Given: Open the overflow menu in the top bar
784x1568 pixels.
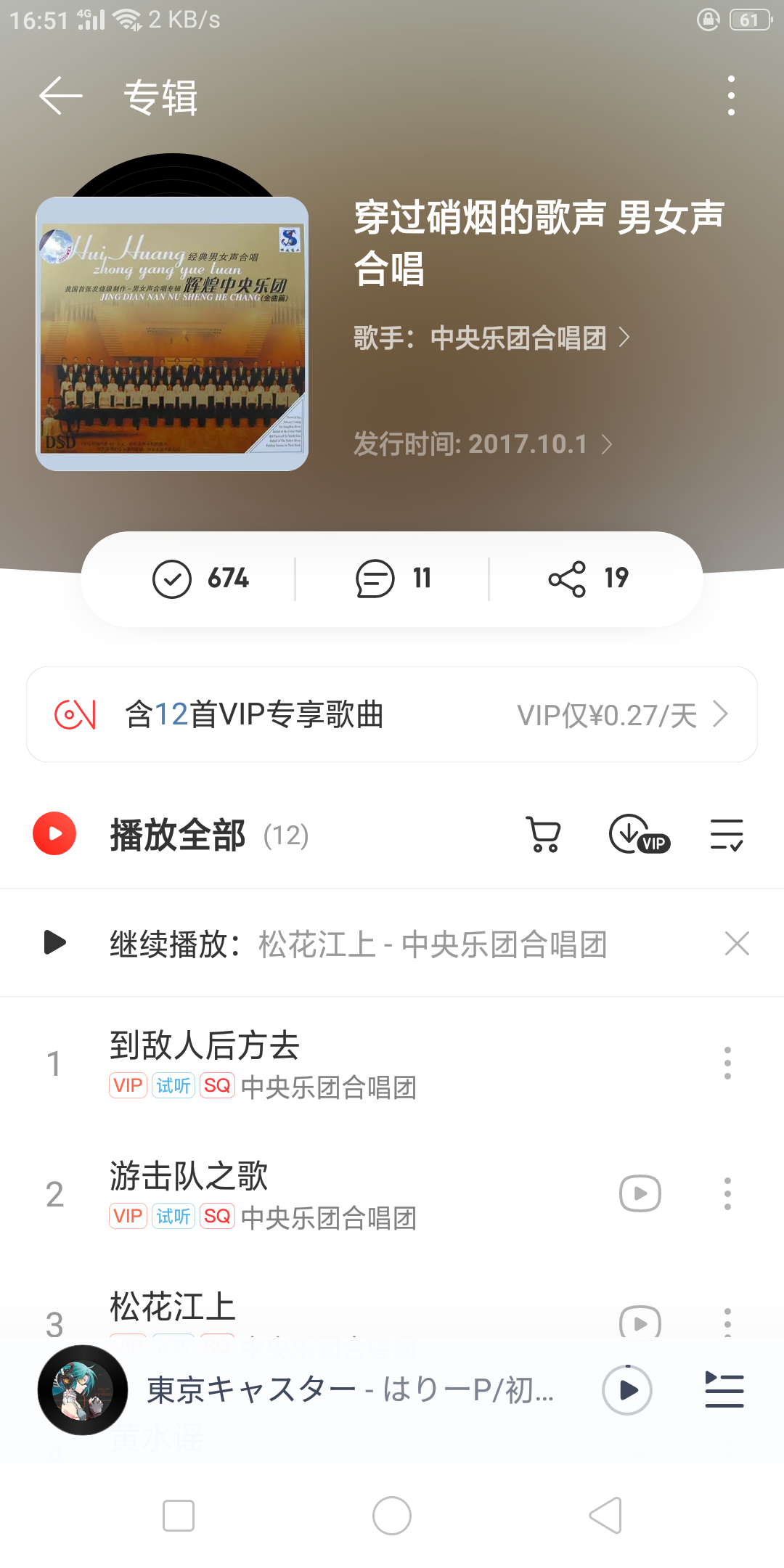Looking at the screenshot, I should pyautogui.click(x=731, y=96).
